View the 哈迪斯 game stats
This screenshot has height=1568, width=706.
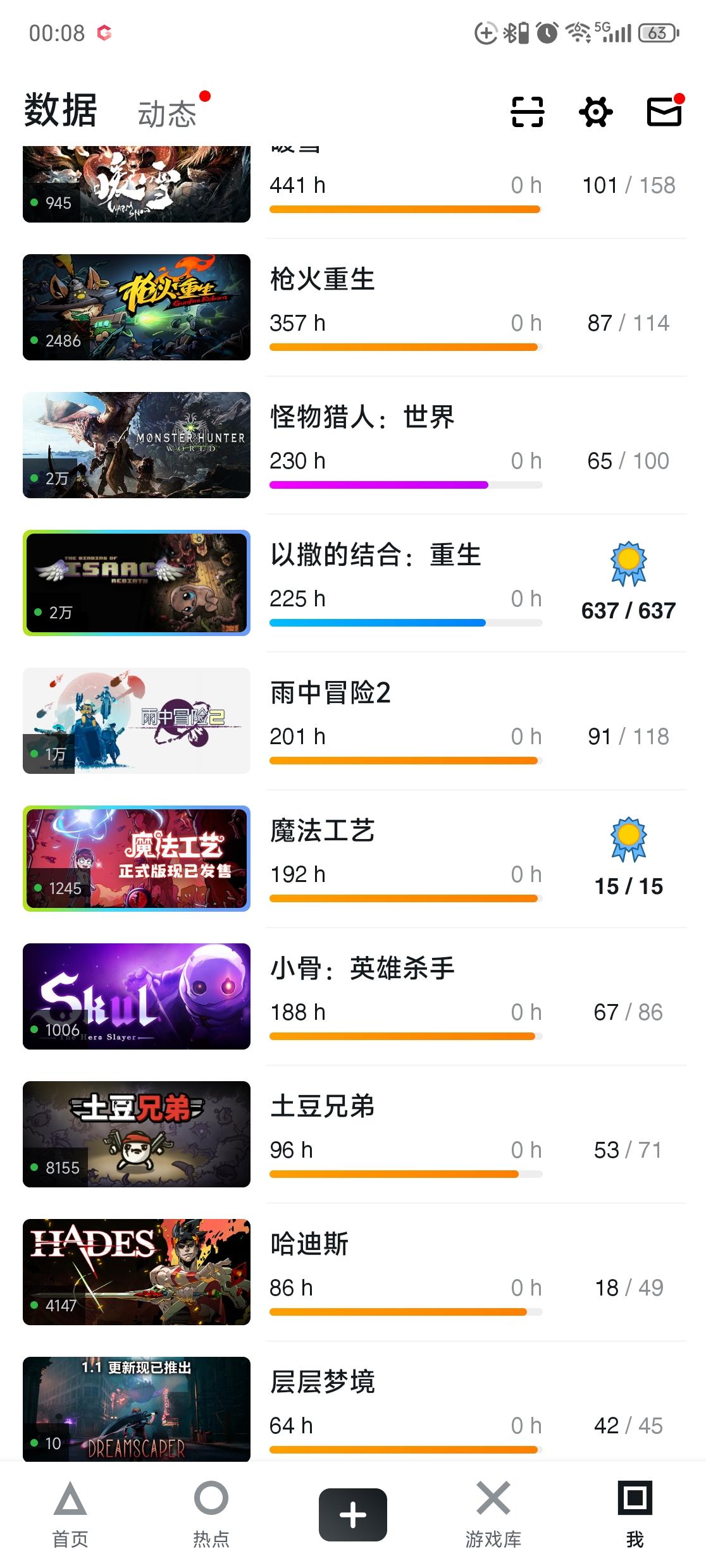tap(405, 1271)
